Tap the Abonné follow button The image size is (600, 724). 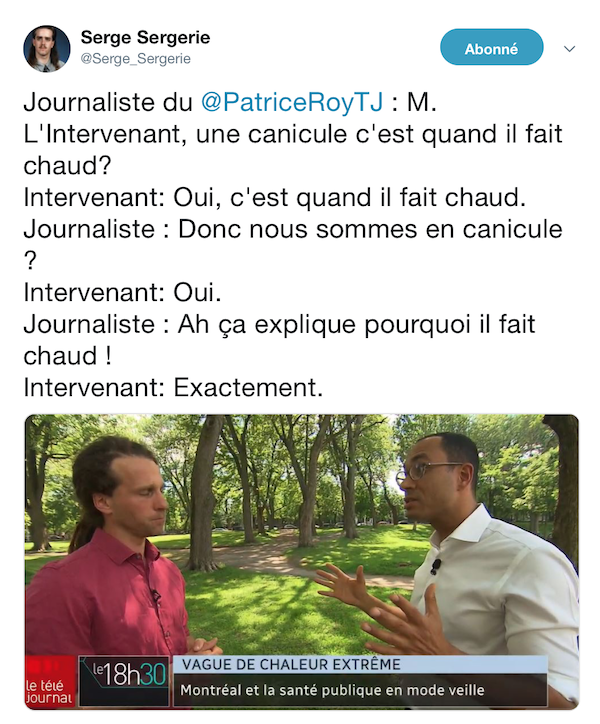(x=491, y=47)
